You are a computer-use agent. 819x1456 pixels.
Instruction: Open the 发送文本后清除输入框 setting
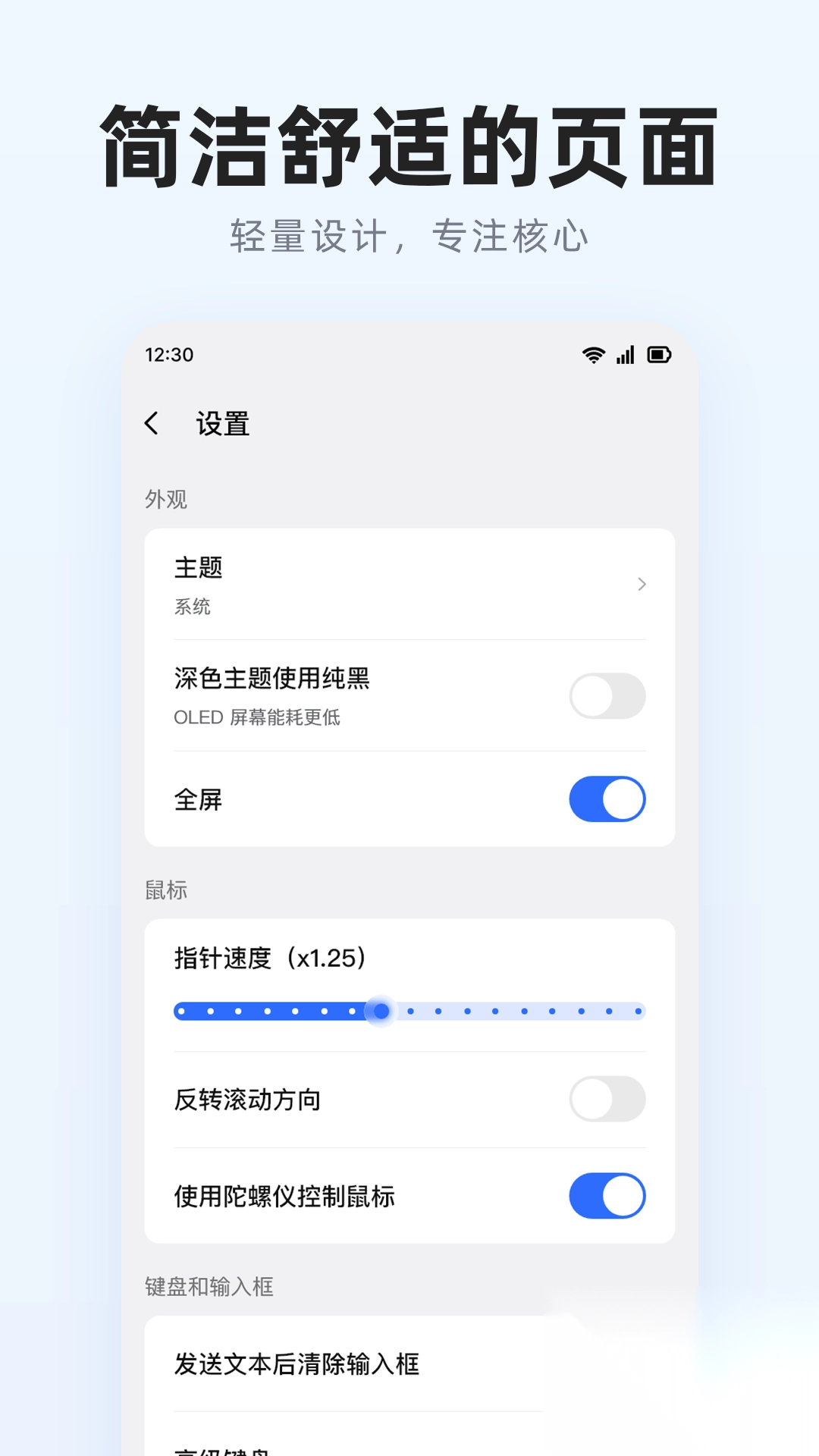point(297,1365)
